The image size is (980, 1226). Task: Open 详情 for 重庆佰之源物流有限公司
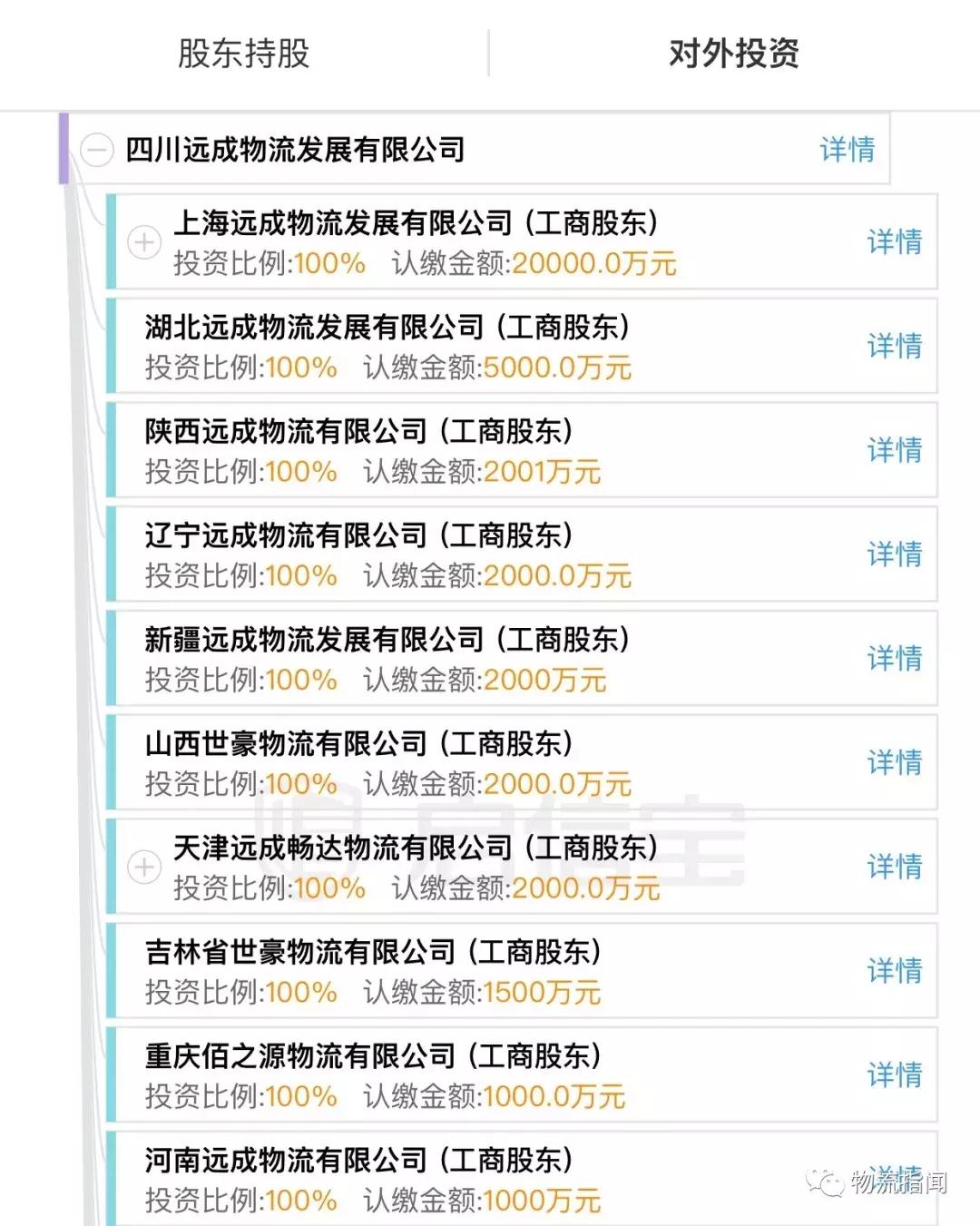point(897,1074)
